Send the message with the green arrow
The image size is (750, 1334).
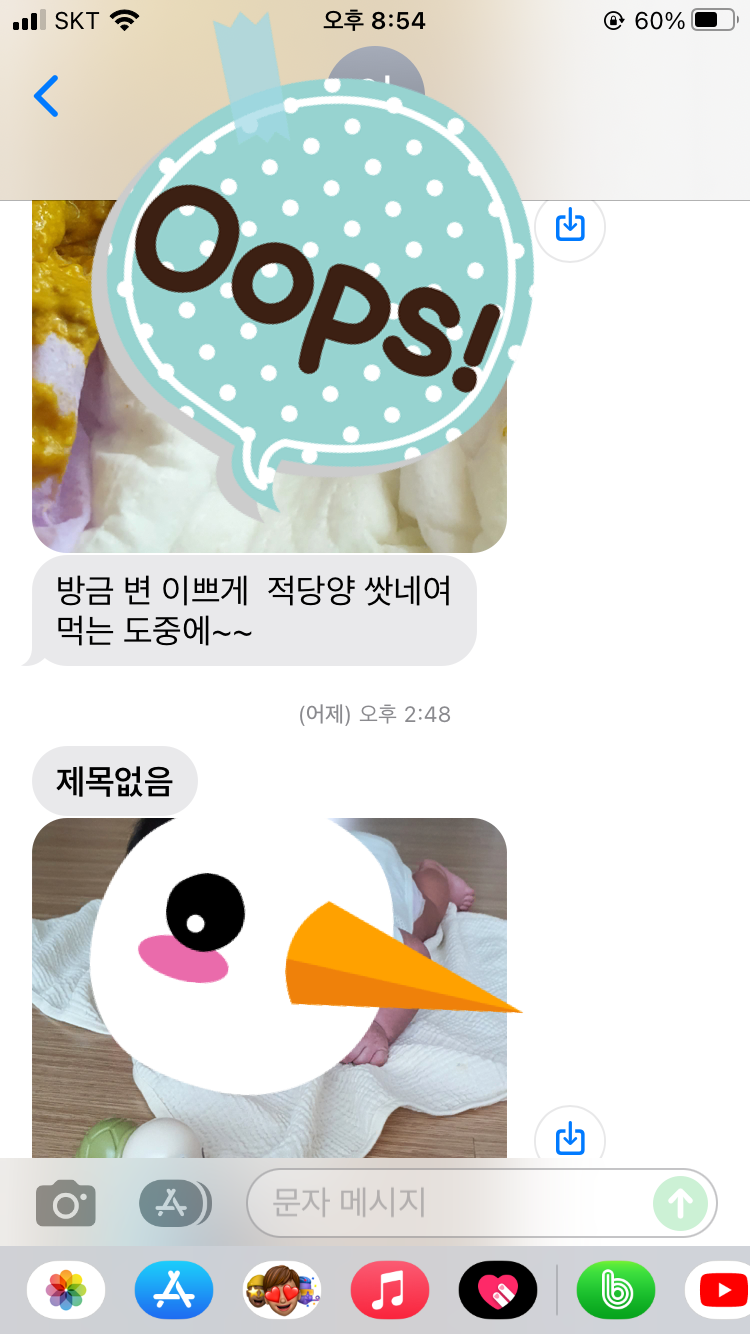click(x=680, y=1203)
